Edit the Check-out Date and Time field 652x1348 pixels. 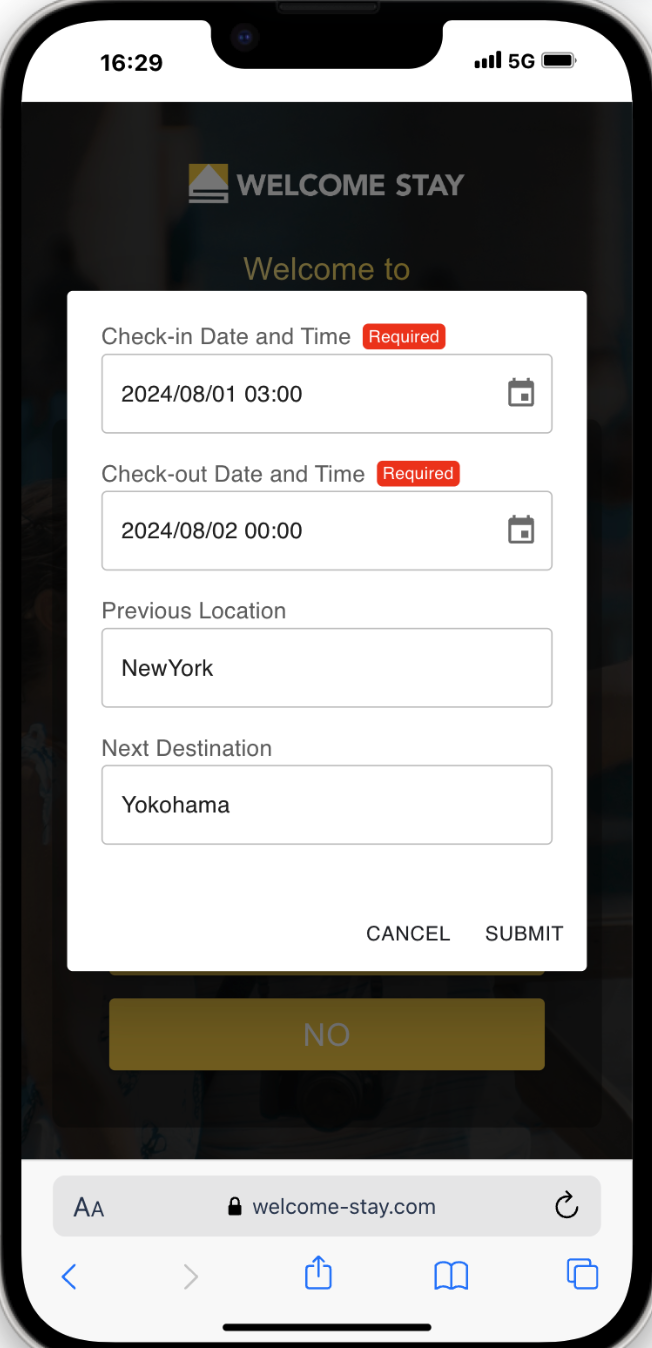click(300, 530)
